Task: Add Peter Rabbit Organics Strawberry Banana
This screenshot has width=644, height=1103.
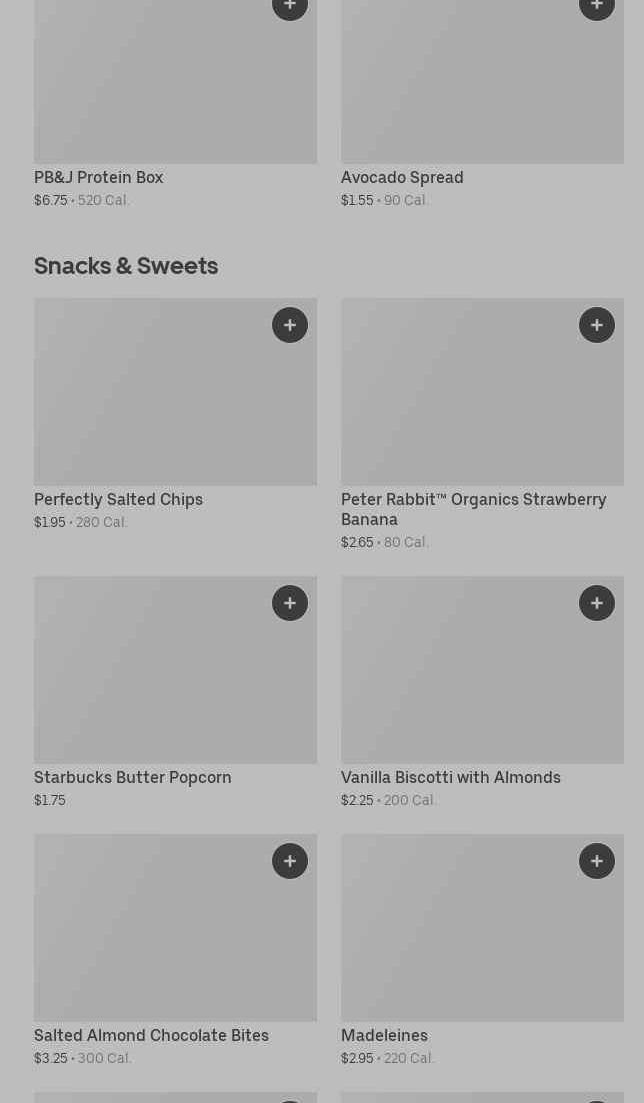Action: click(x=597, y=325)
